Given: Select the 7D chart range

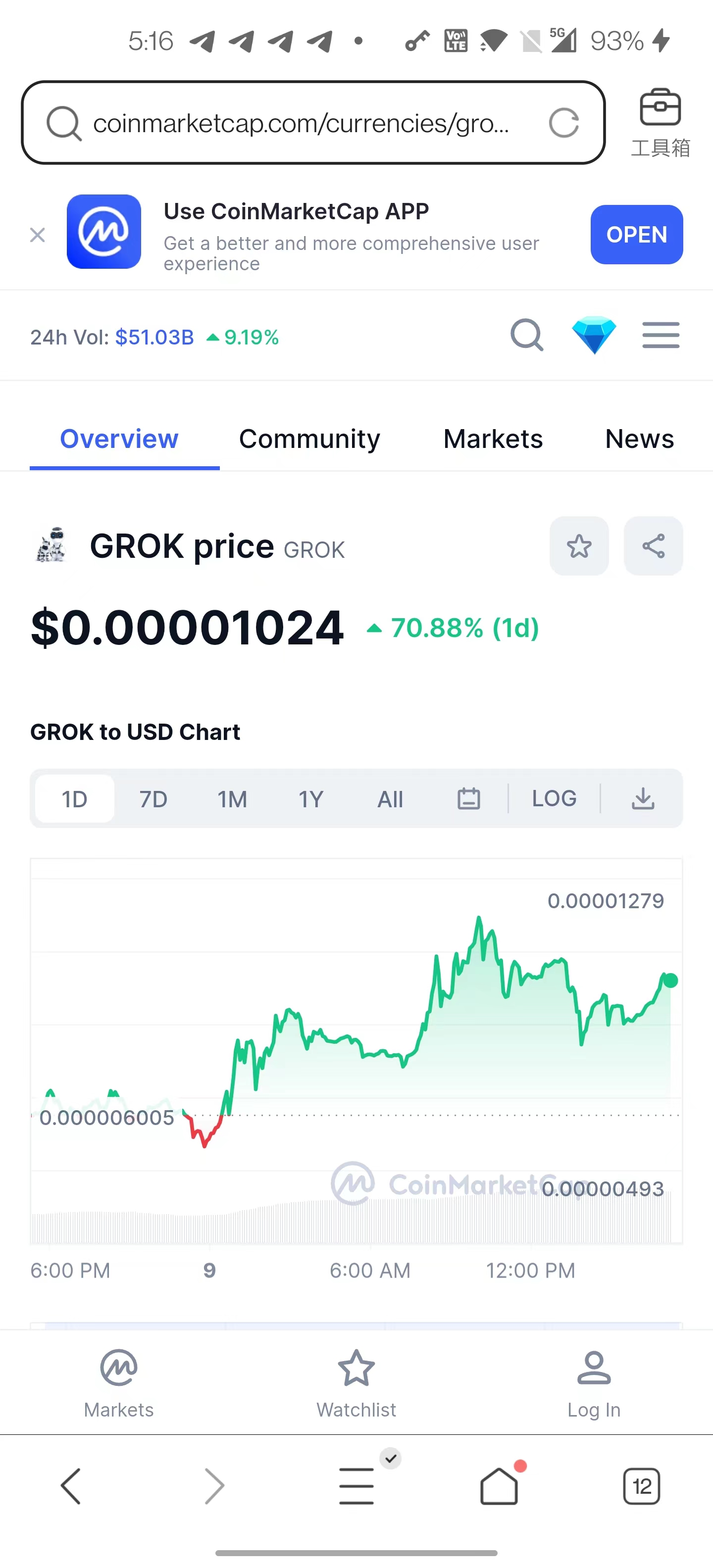Looking at the screenshot, I should coord(153,799).
